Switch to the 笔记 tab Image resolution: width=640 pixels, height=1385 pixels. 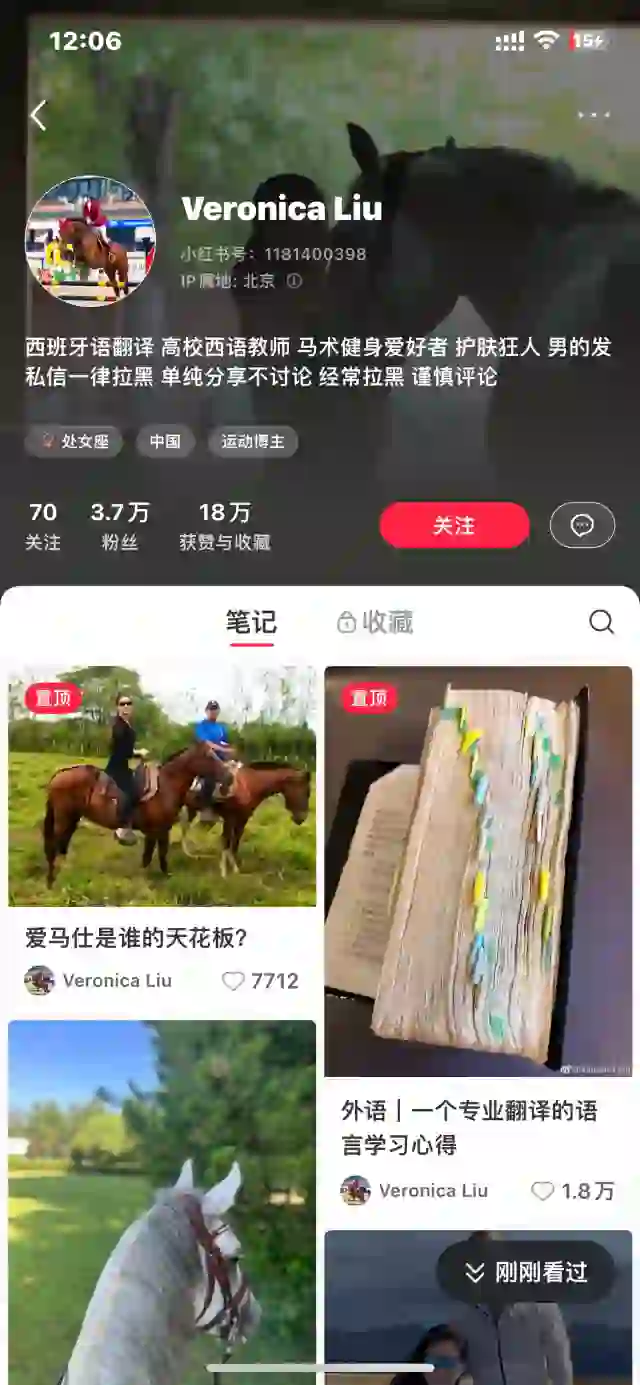[x=250, y=622]
